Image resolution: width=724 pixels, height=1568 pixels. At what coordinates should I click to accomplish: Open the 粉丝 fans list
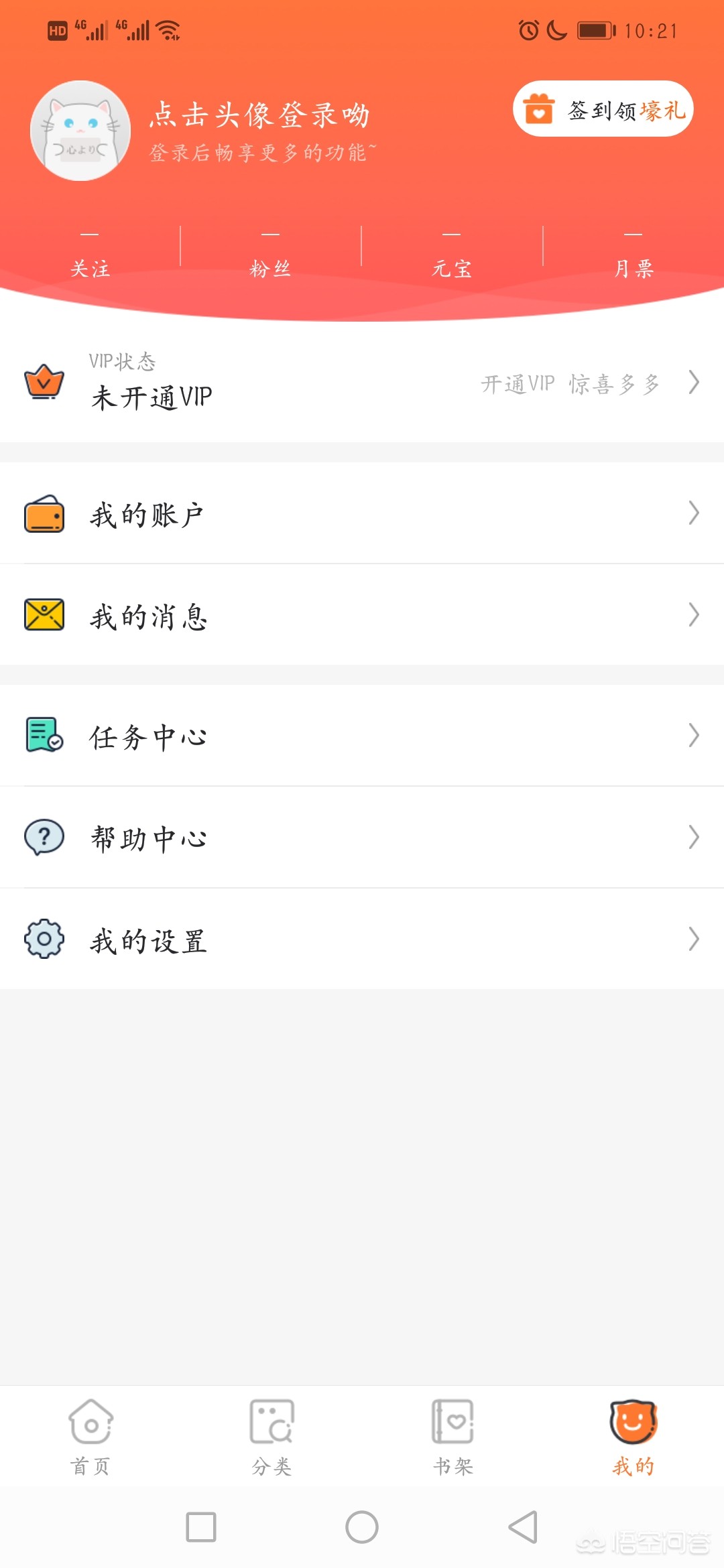pyautogui.click(x=270, y=255)
